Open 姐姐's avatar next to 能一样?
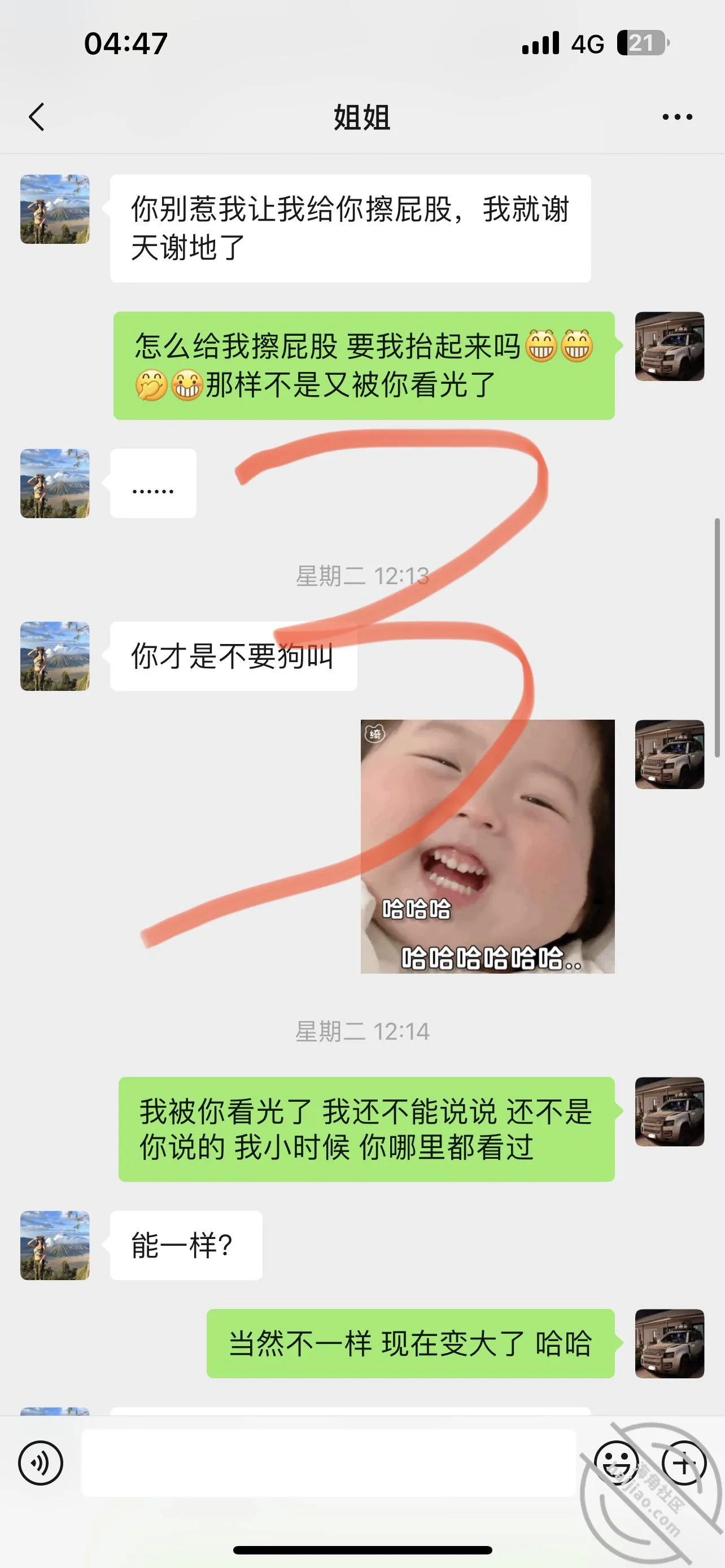Image resolution: width=725 pixels, height=1568 pixels. [x=55, y=1245]
